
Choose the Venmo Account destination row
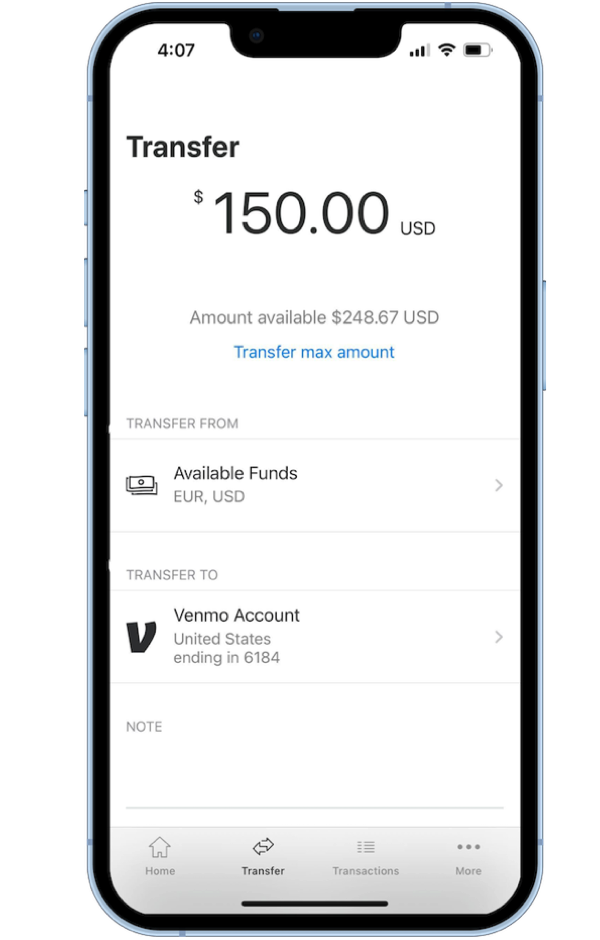314,637
